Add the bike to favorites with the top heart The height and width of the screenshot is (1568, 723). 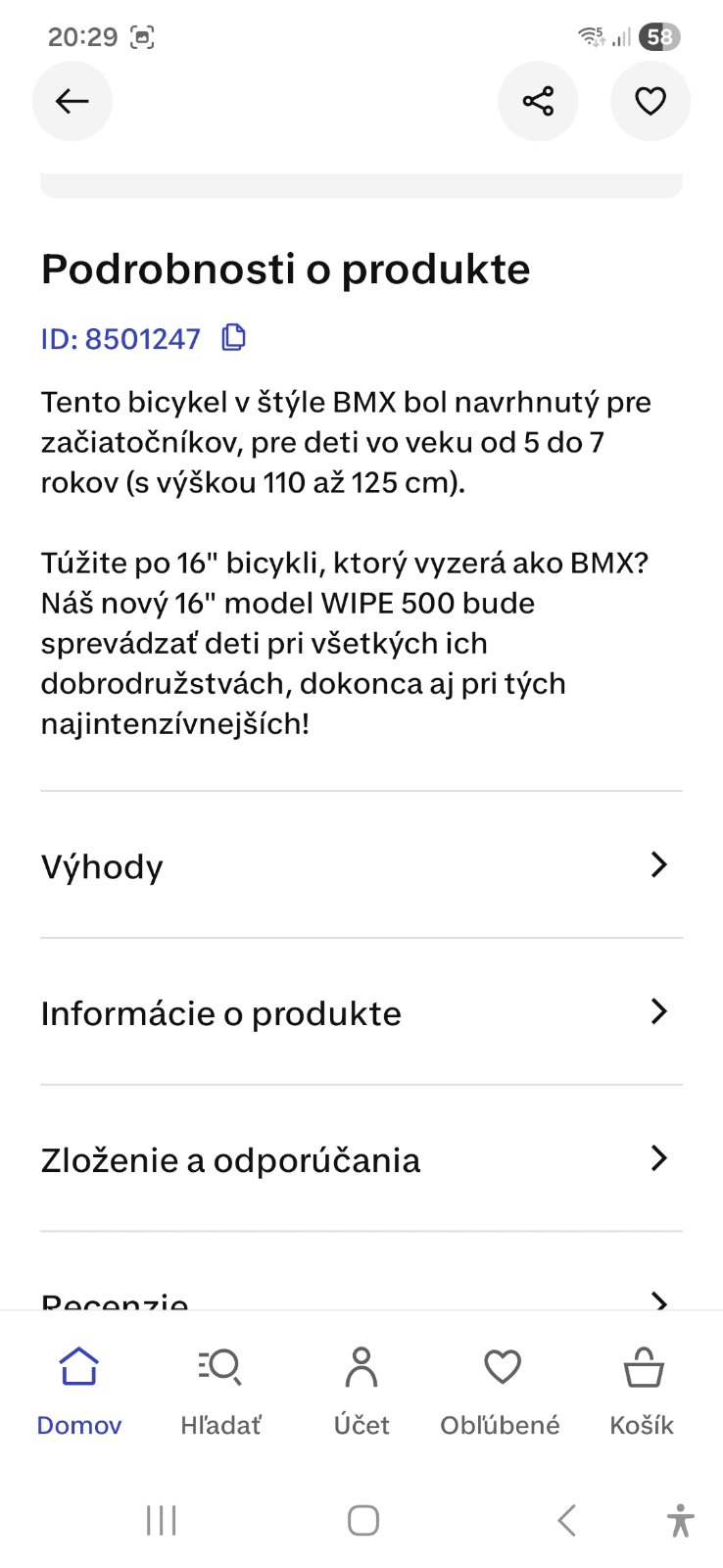[650, 101]
